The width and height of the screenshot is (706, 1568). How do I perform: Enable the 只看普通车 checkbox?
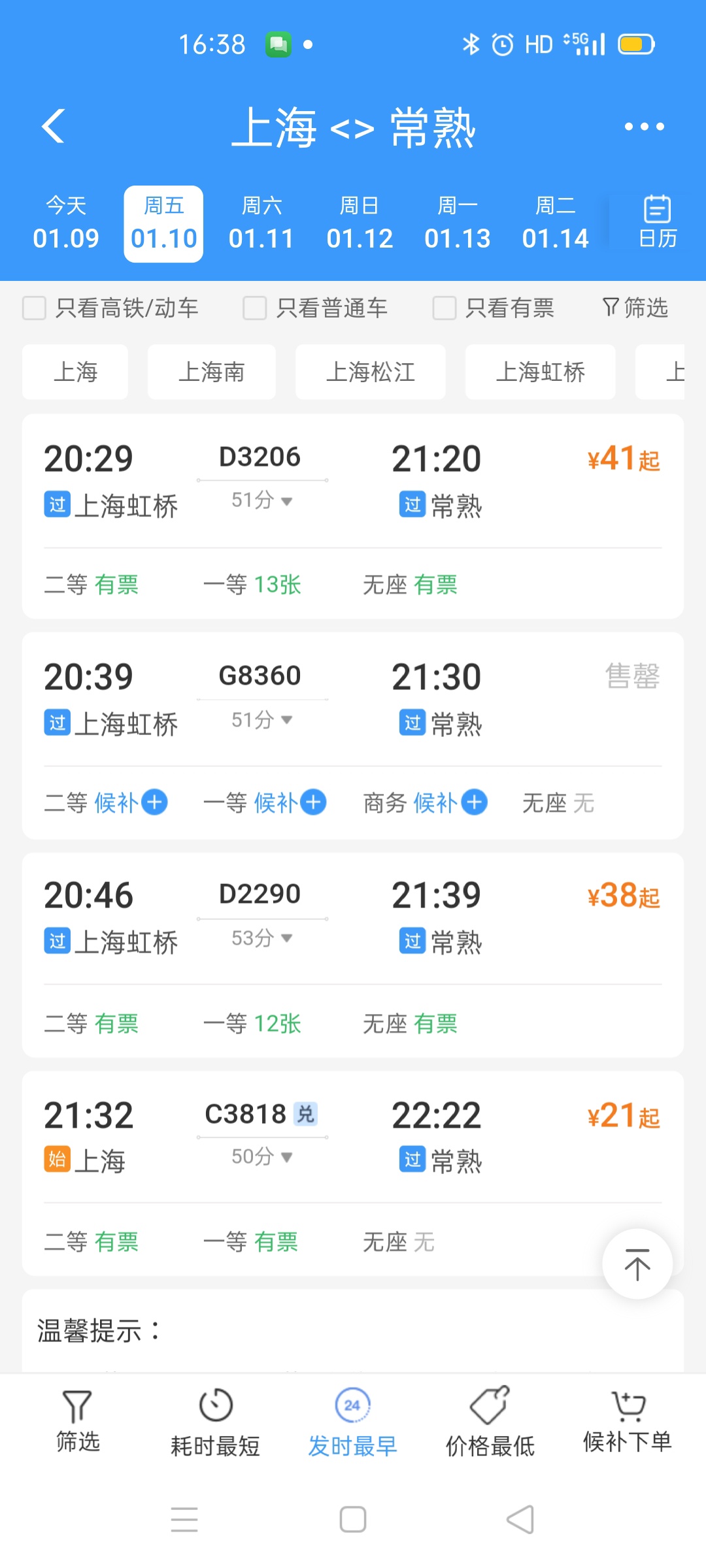pos(254,308)
